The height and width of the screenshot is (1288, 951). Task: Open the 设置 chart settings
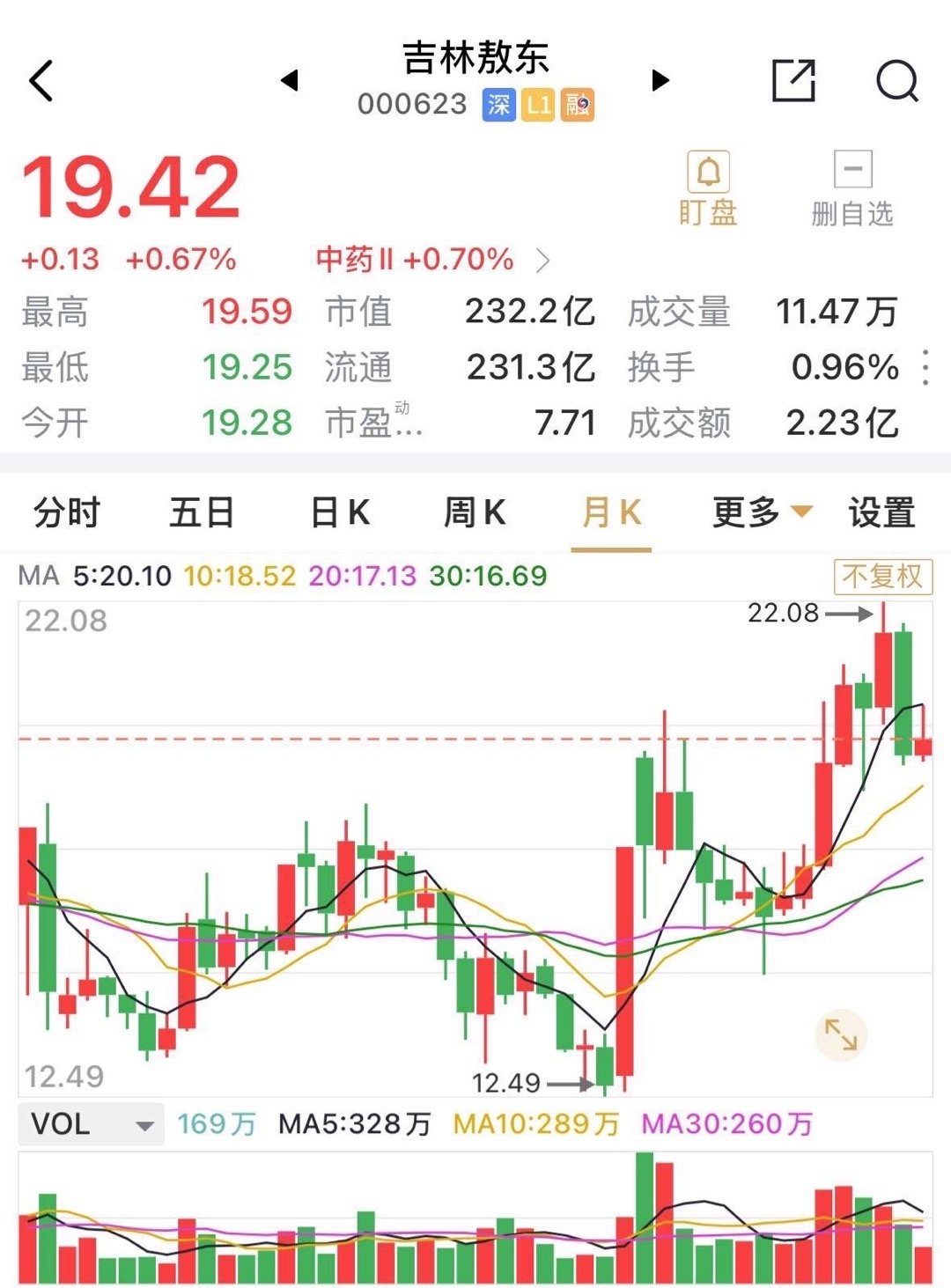coord(882,511)
